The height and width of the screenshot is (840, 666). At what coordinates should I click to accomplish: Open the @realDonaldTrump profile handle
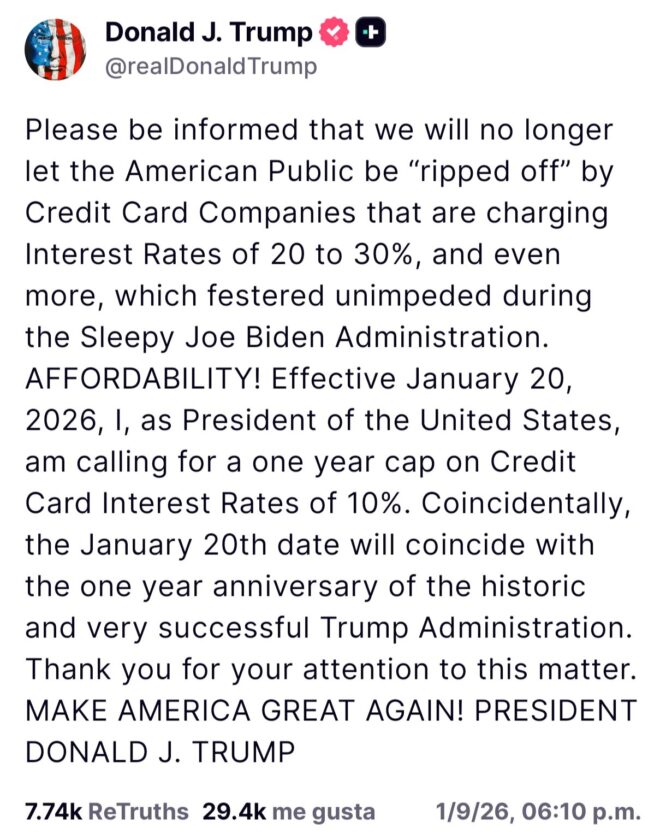tap(210, 67)
